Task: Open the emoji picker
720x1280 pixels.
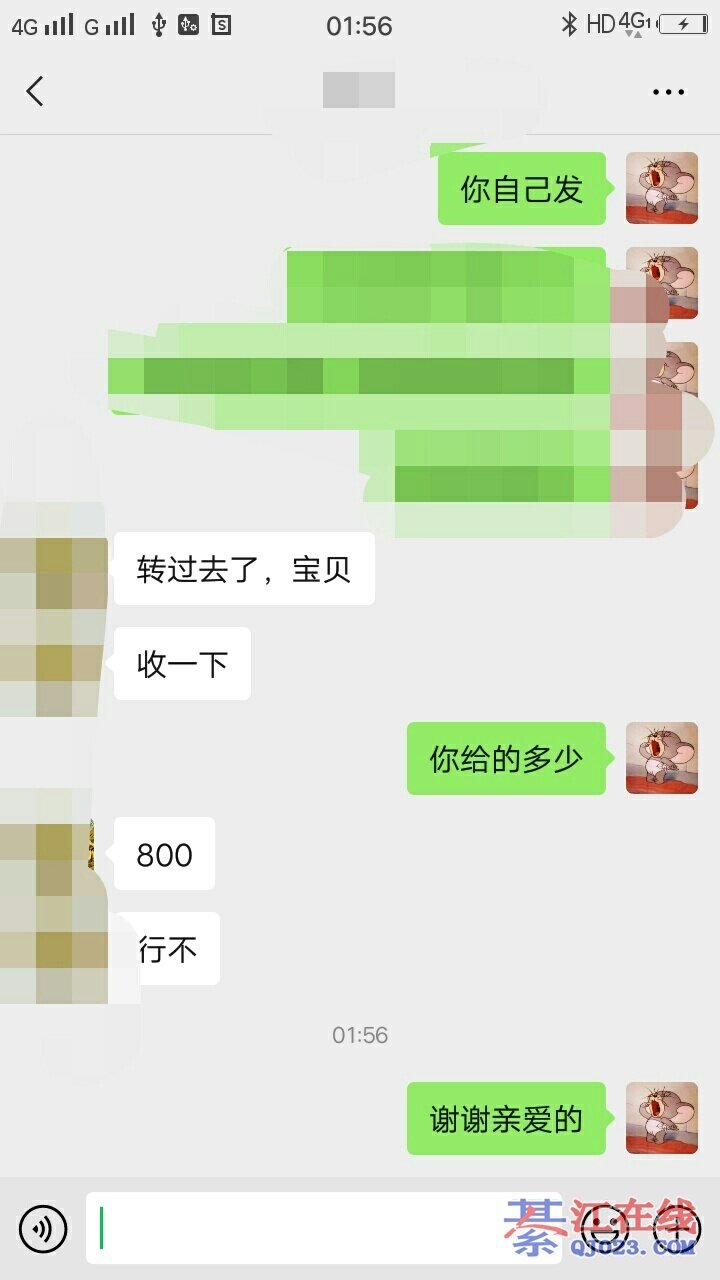Action: (x=605, y=1226)
